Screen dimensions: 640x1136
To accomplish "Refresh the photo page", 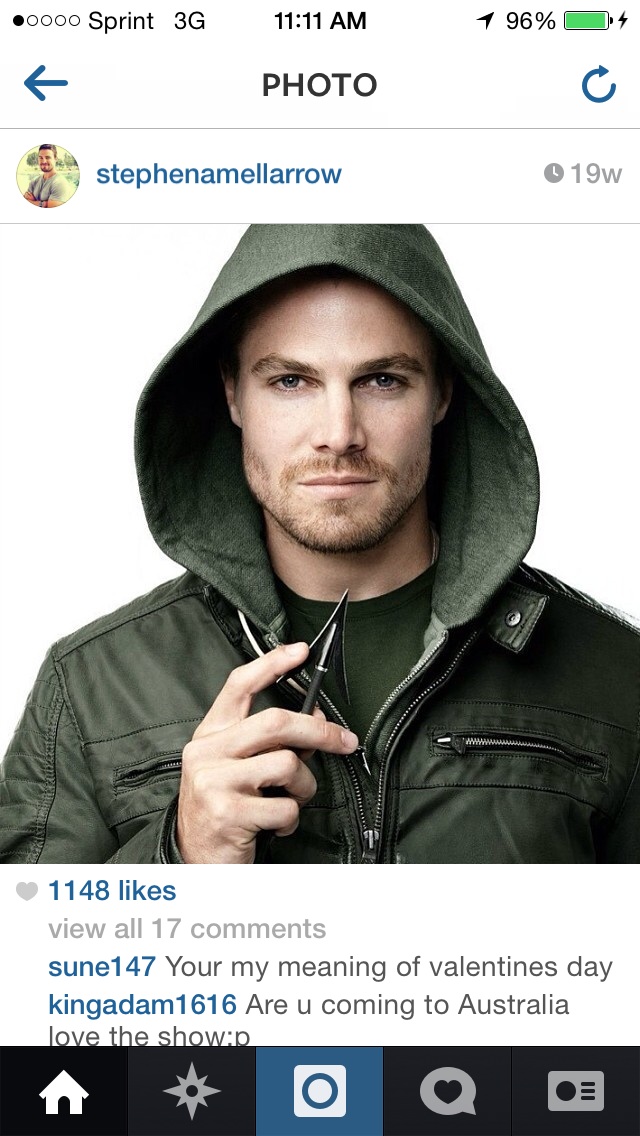I will pyautogui.click(x=599, y=84).
